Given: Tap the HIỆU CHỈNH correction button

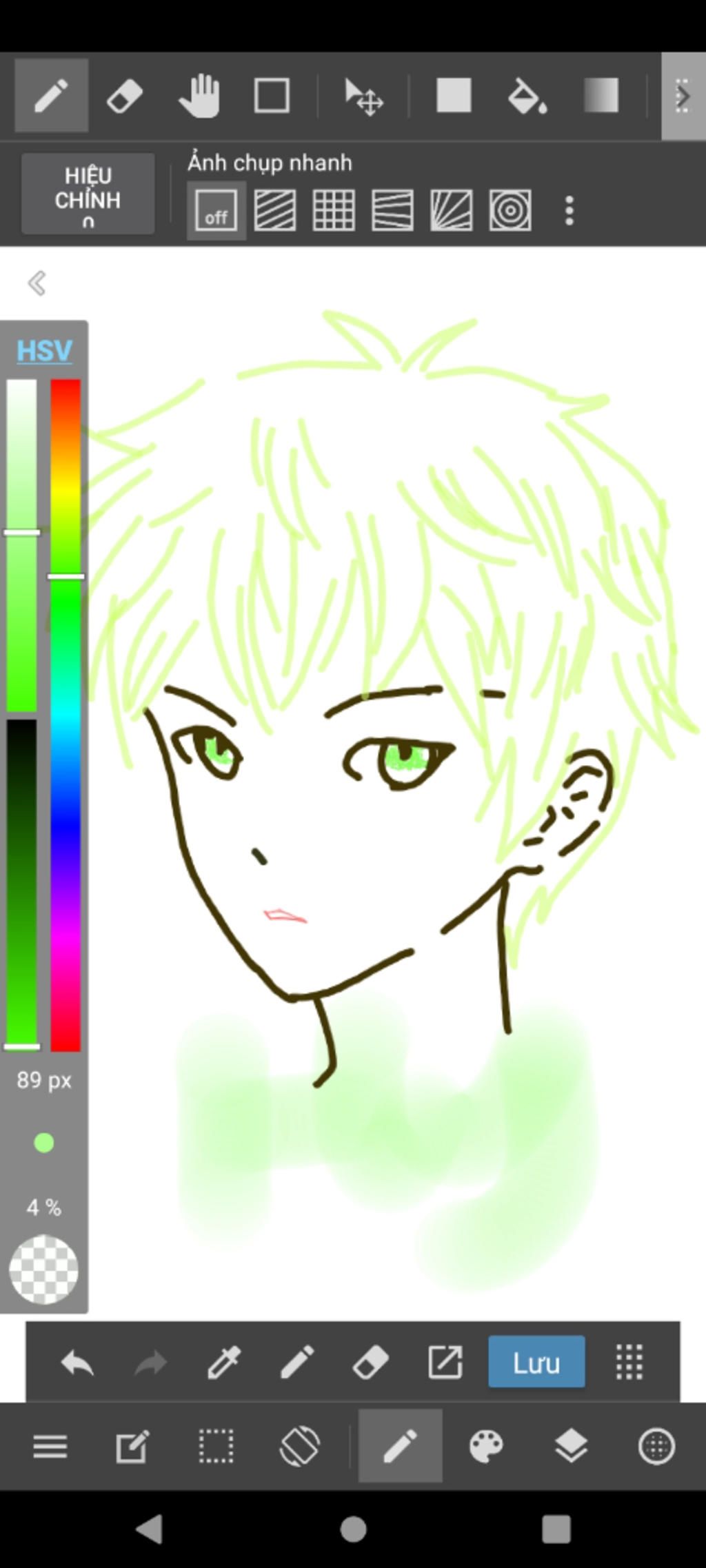Looking at the screenshot, I should (x=88, y=194).
